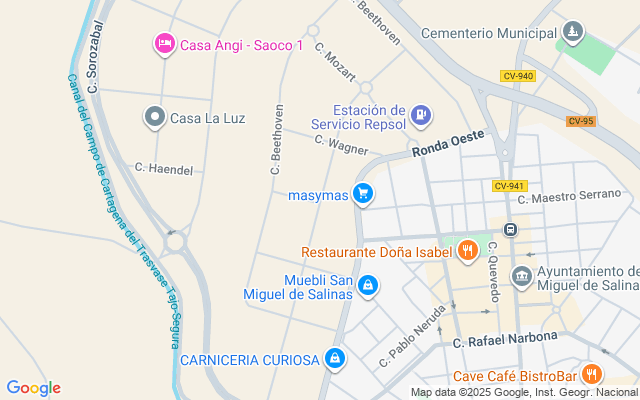The width and height of the screenshot is (640, 400).
Task: Open the Cave Café BistroBar restaurant pin
Action: pyautogui.click(x=592, y=375)
